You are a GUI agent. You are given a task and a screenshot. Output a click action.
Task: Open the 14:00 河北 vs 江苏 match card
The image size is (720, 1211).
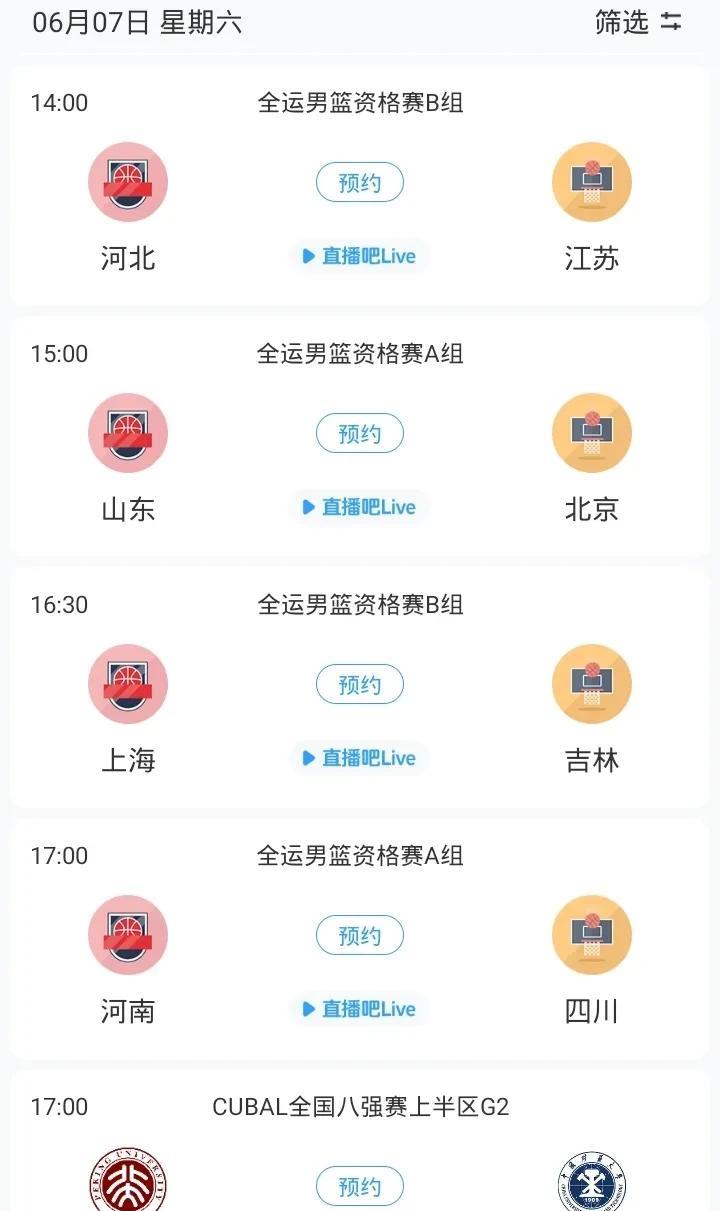click(x=360, y=186)
